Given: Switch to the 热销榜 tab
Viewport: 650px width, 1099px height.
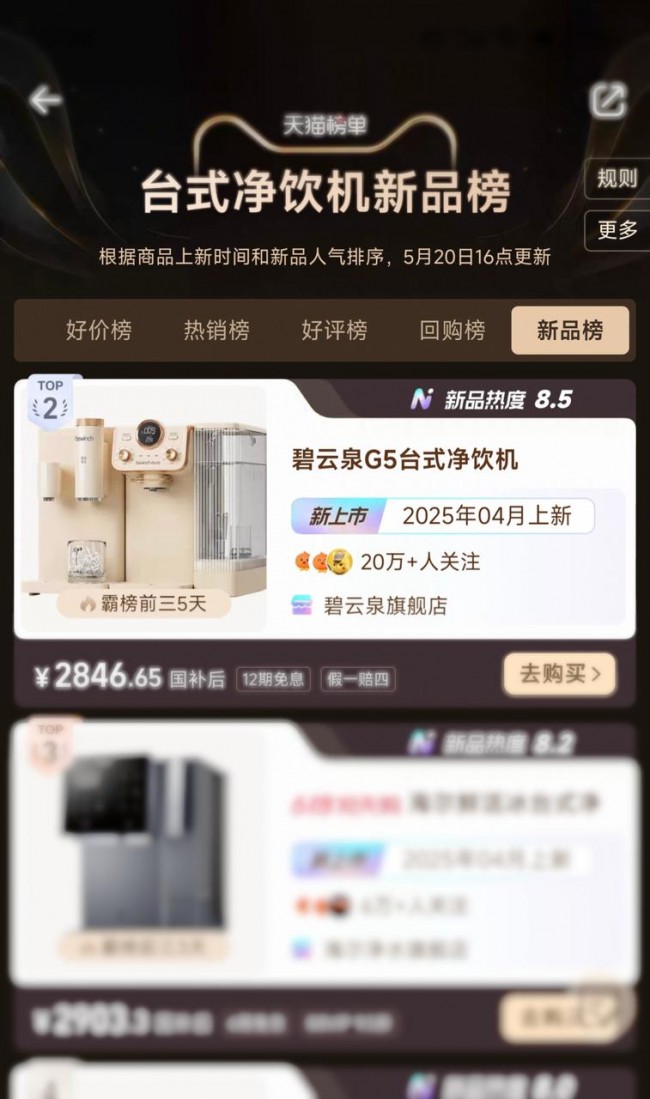Looking at the screenshot, I should click(216, 331).
